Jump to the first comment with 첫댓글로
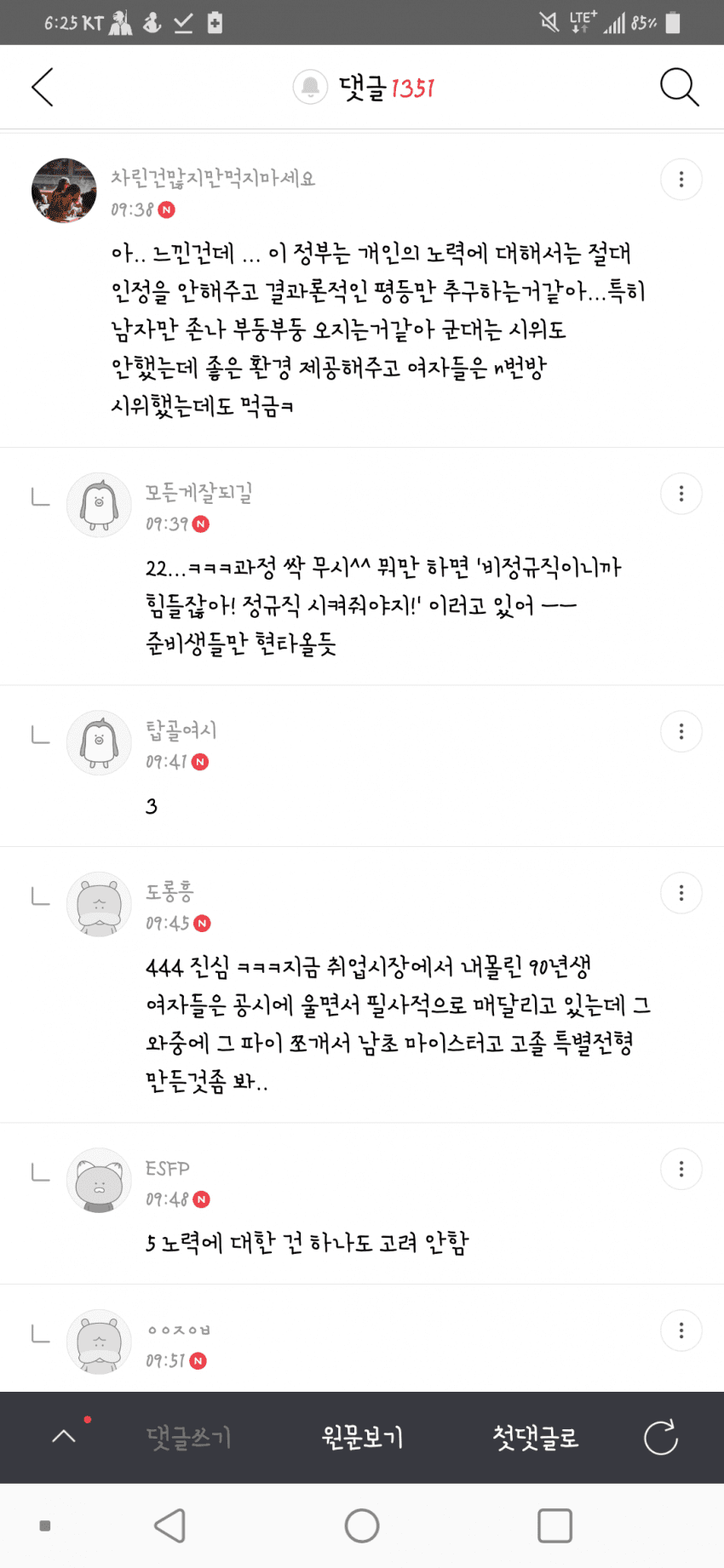 click(536, 1438)
